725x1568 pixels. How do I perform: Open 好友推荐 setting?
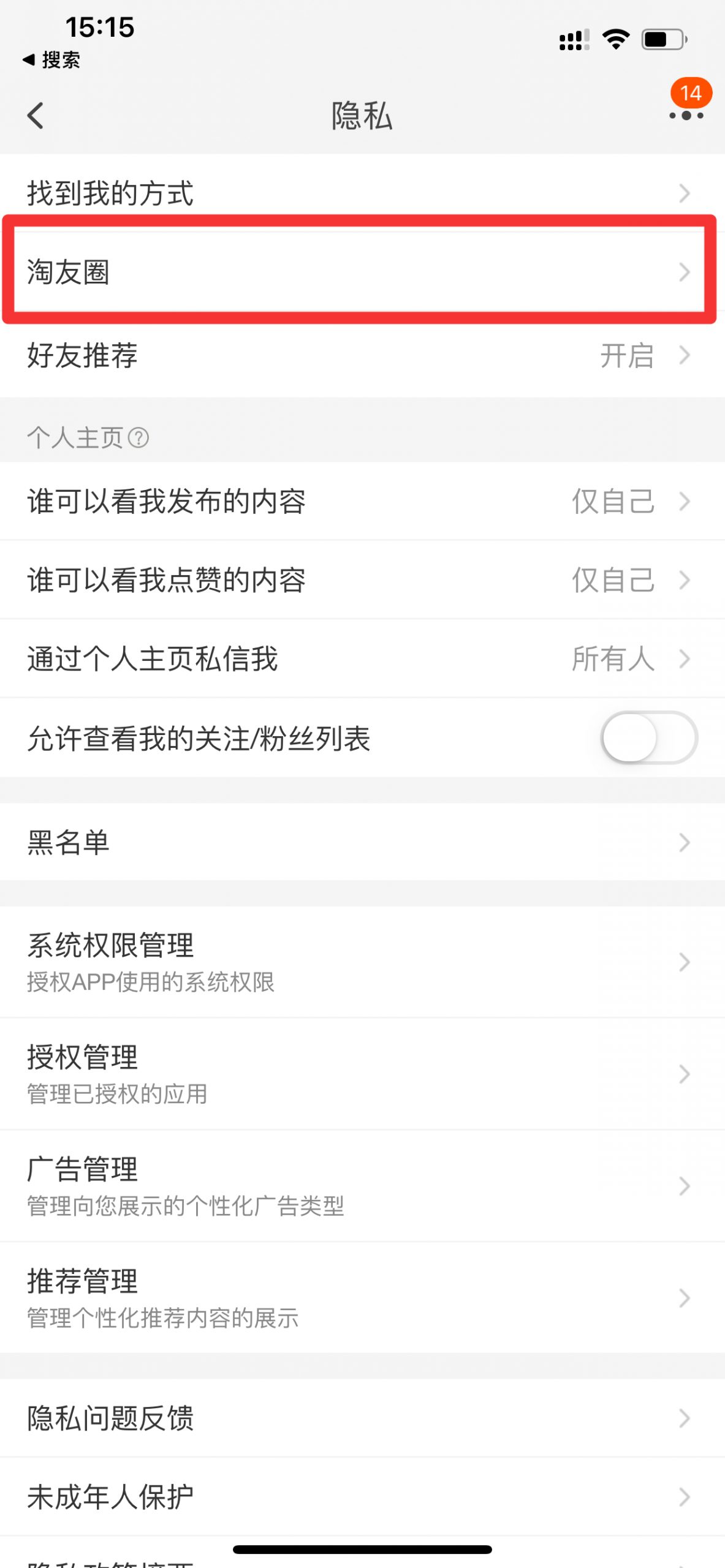[362, 355]
